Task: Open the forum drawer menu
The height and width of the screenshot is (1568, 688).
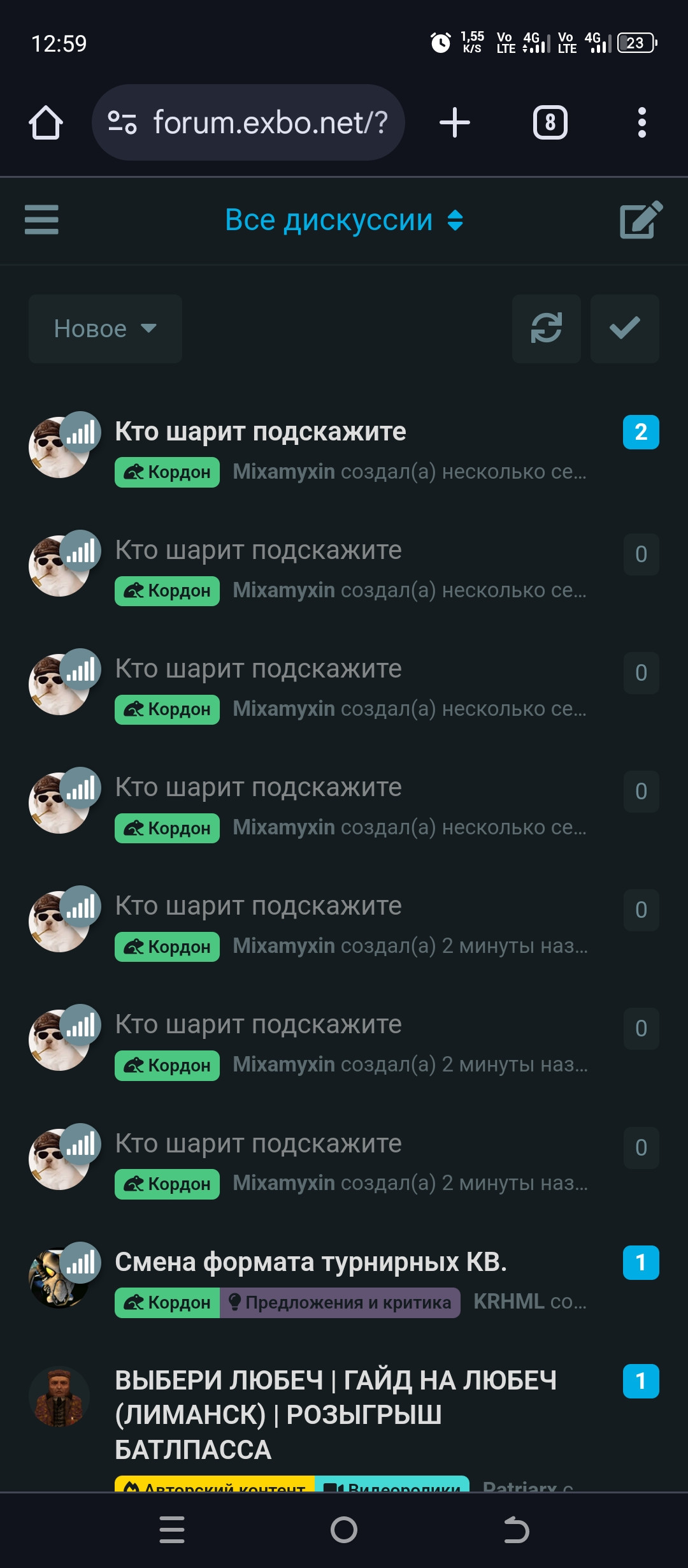Action: click(41, 220)
